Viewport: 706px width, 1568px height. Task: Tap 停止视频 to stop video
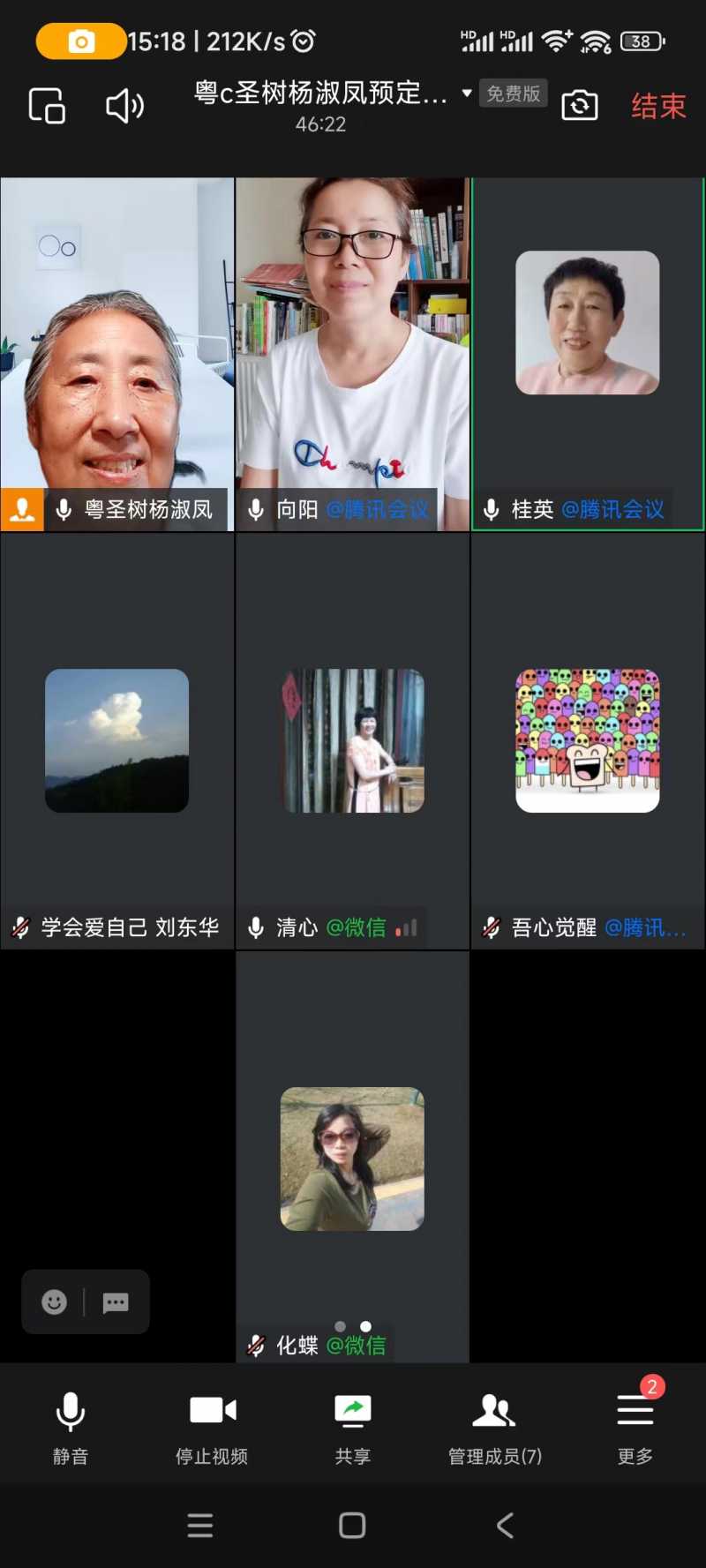tap(212, 1426)
